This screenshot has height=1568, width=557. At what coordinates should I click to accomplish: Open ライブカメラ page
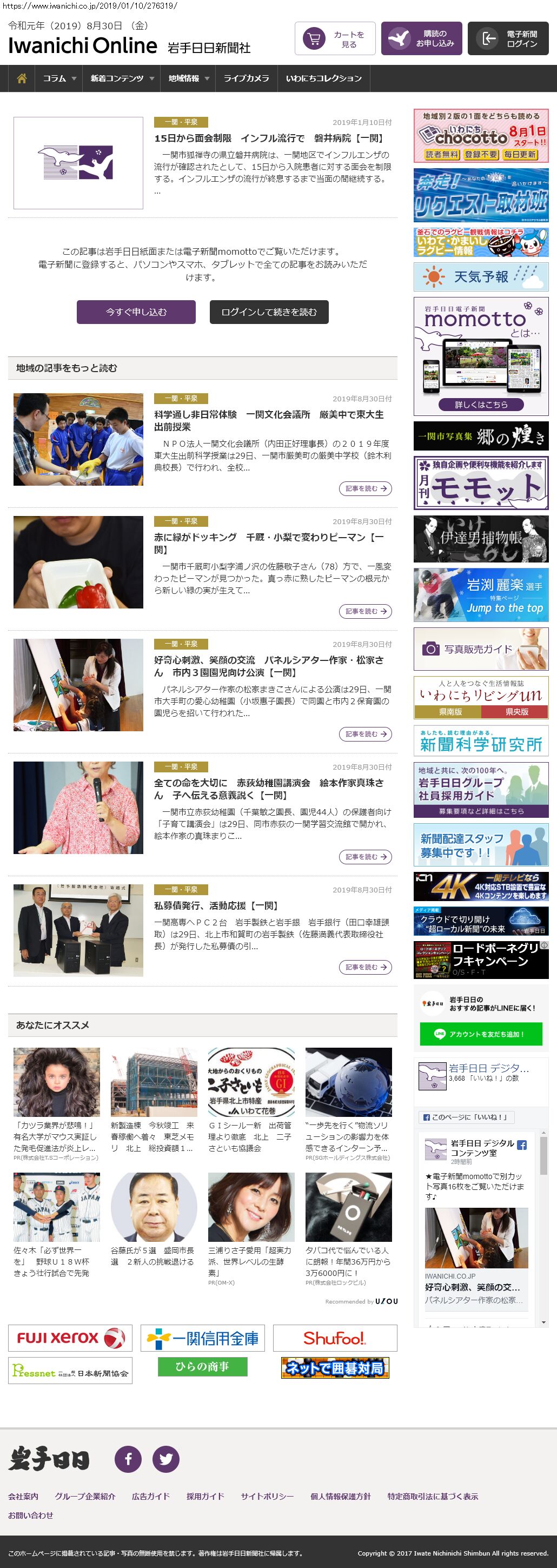246,78
